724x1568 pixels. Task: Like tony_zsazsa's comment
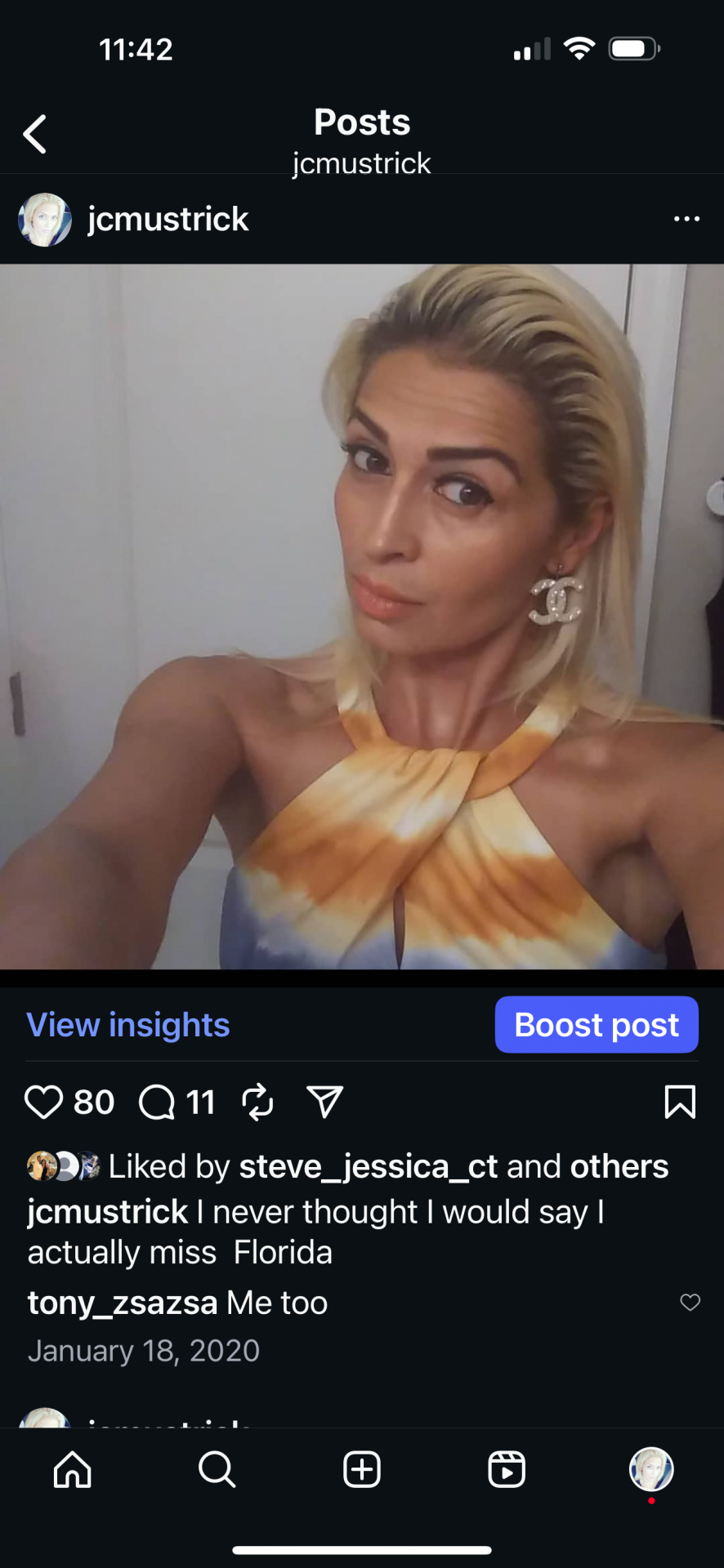690,1303
